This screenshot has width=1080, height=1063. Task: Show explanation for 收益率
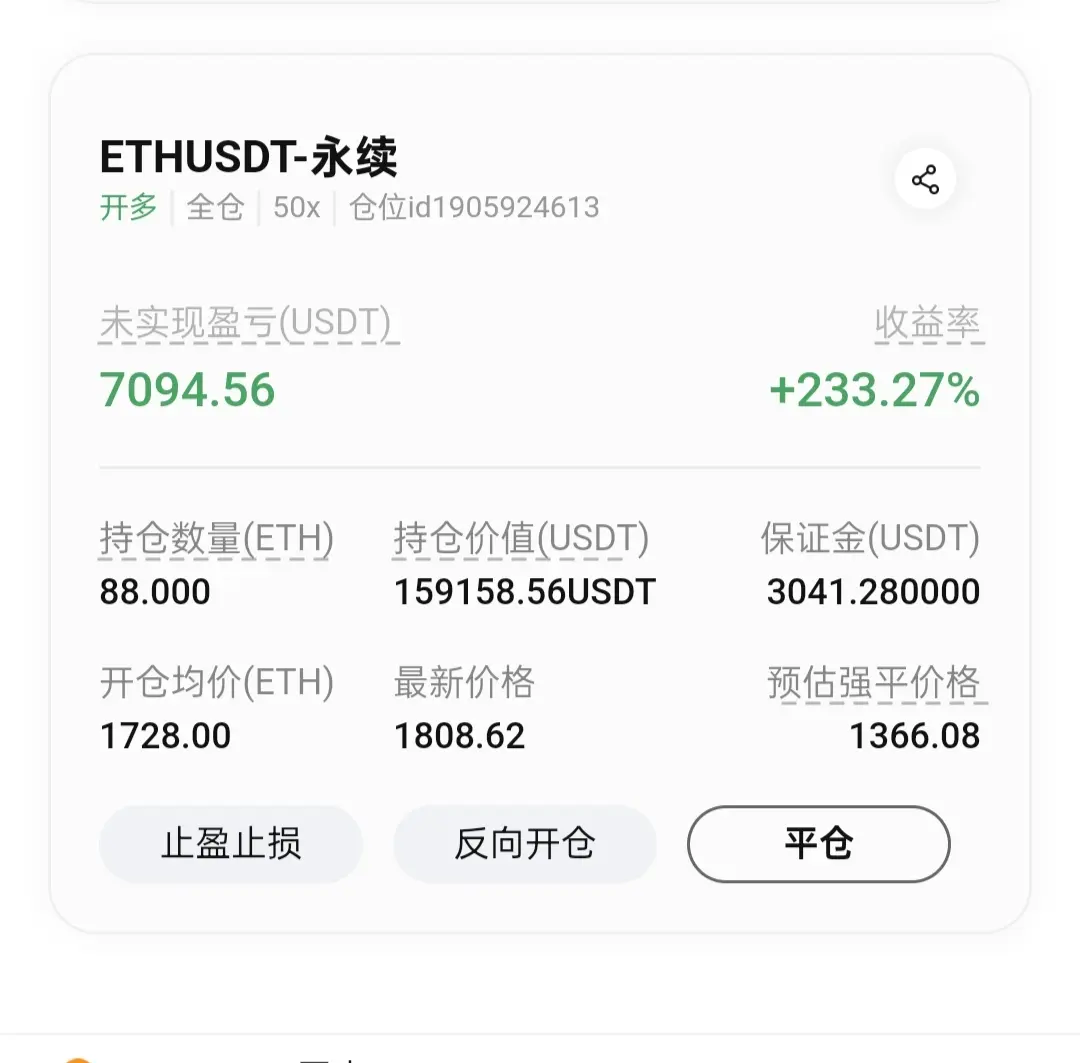[x=927, y=323]
